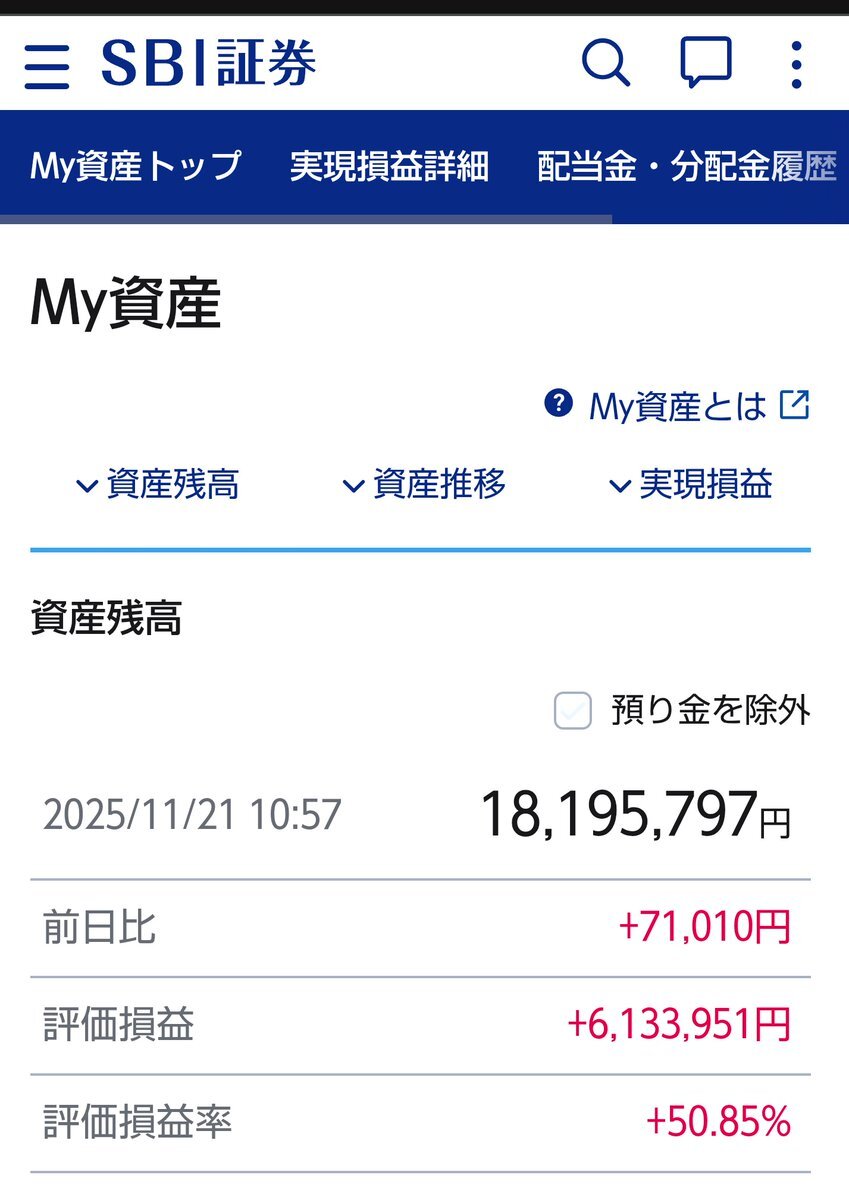Switch to My資産トップ tab
The width and height of the screenshot is (849, 1200).
136,166
